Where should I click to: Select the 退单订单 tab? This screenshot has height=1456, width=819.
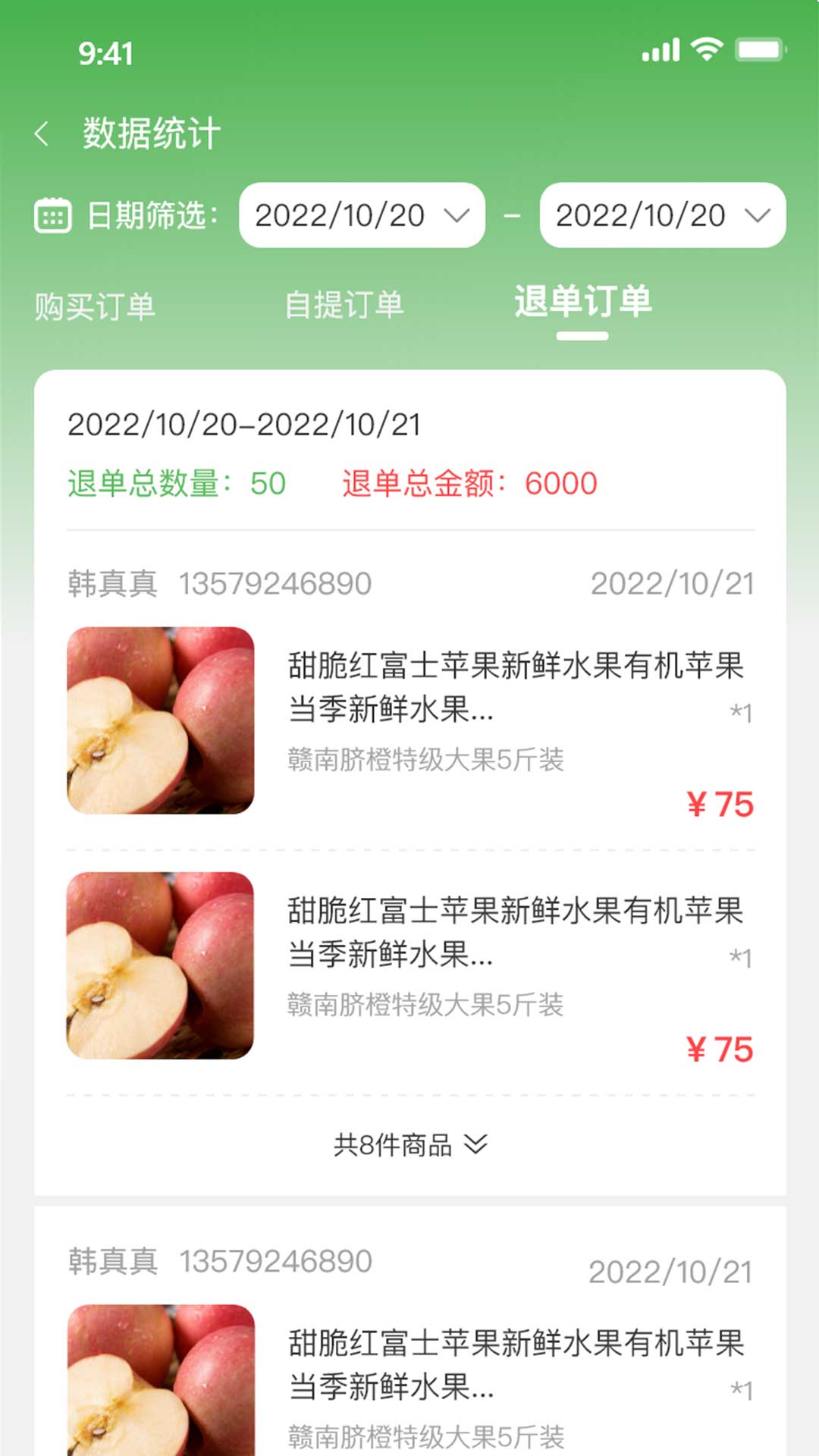582,303
